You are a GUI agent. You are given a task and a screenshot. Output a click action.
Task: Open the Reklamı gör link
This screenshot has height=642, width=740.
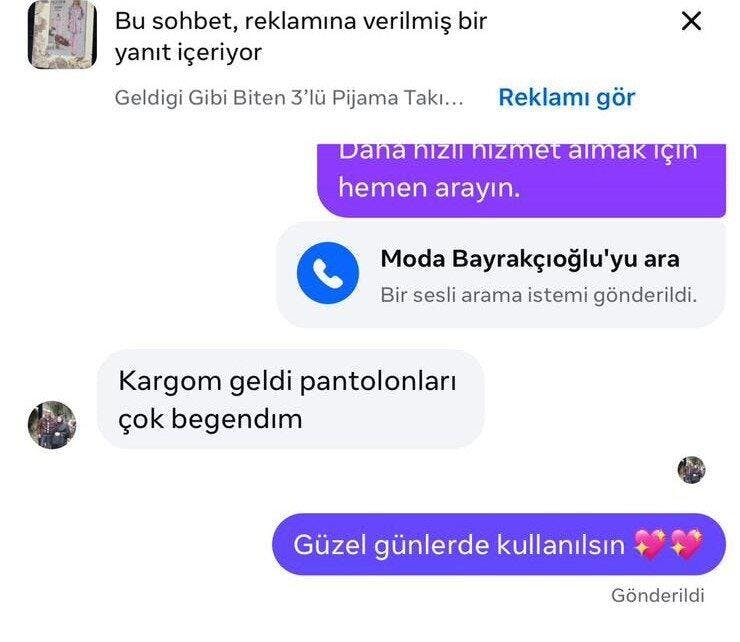tap(566, 97)
